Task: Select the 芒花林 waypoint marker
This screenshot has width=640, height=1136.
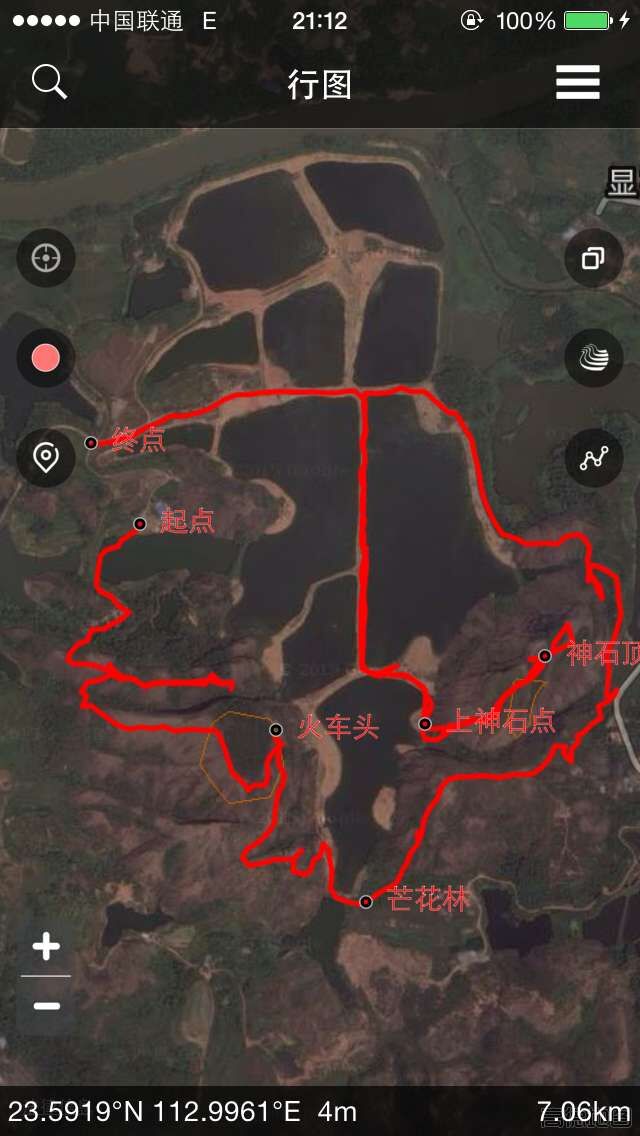Action: (x=366, y=901)
